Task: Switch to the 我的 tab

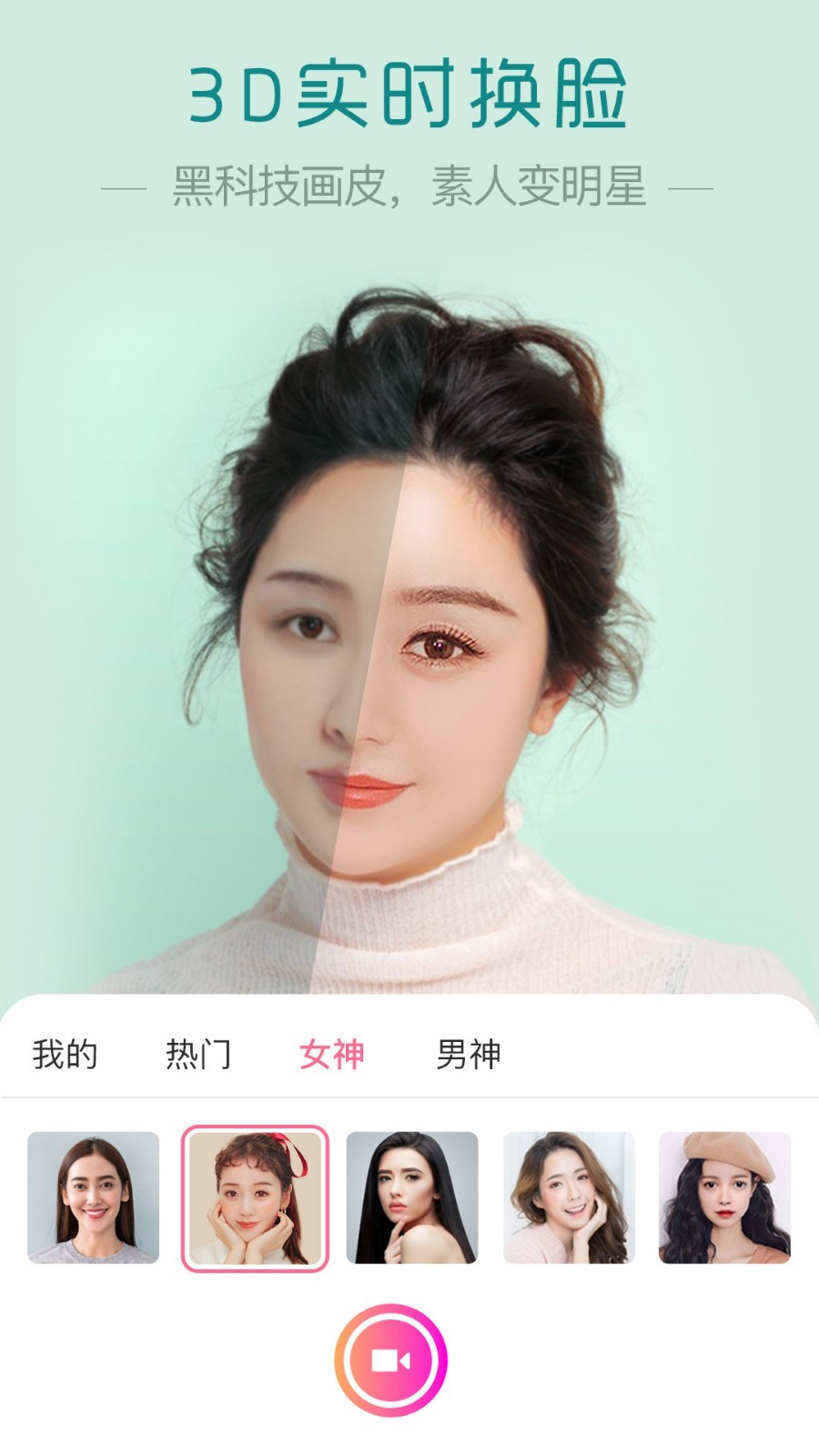Action: (x=64, y=1056)
